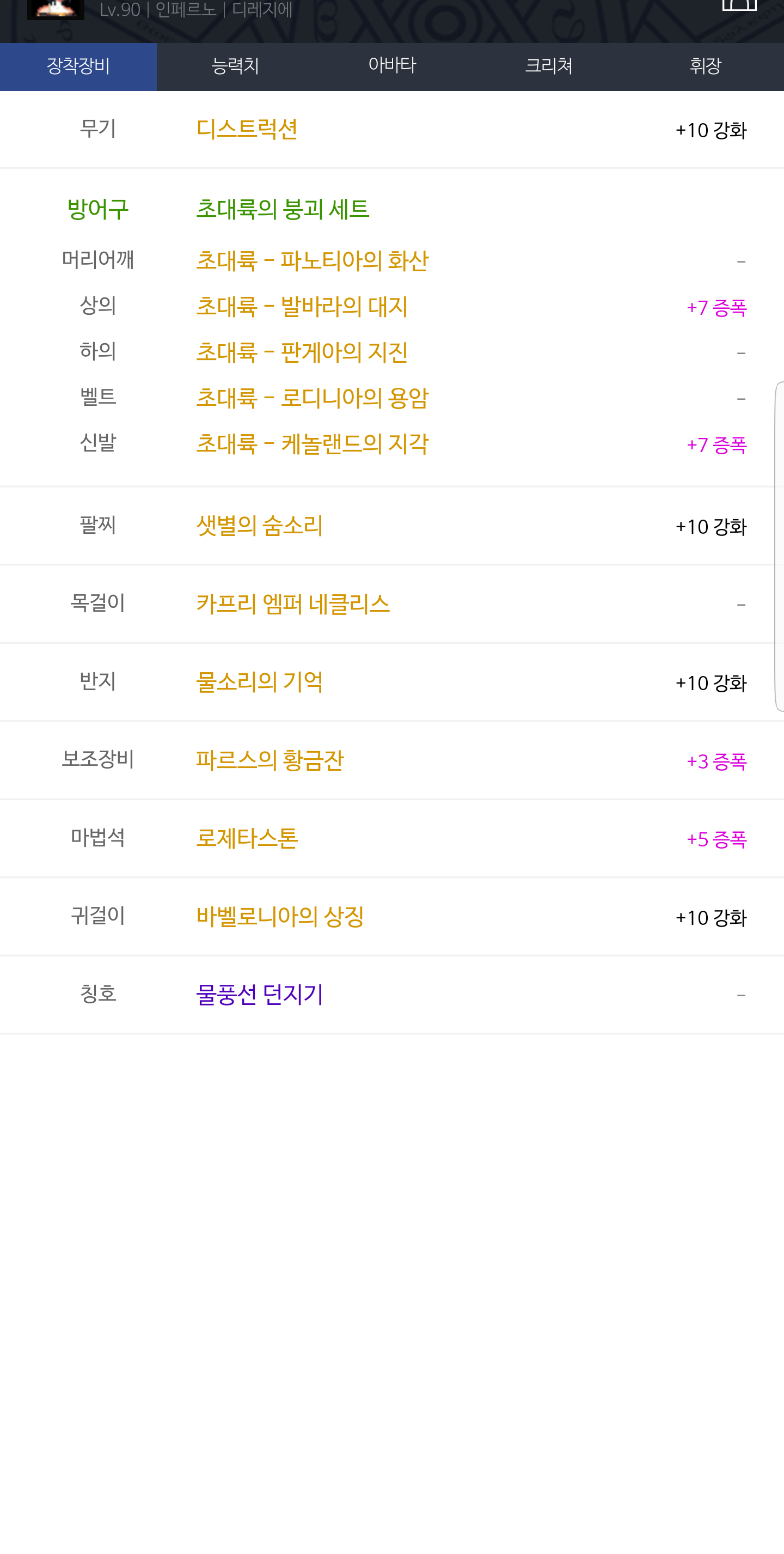This screenshot has height=1554, width=784.
Task: View bracelet 샛별의 숨소리
Action: 259,526
